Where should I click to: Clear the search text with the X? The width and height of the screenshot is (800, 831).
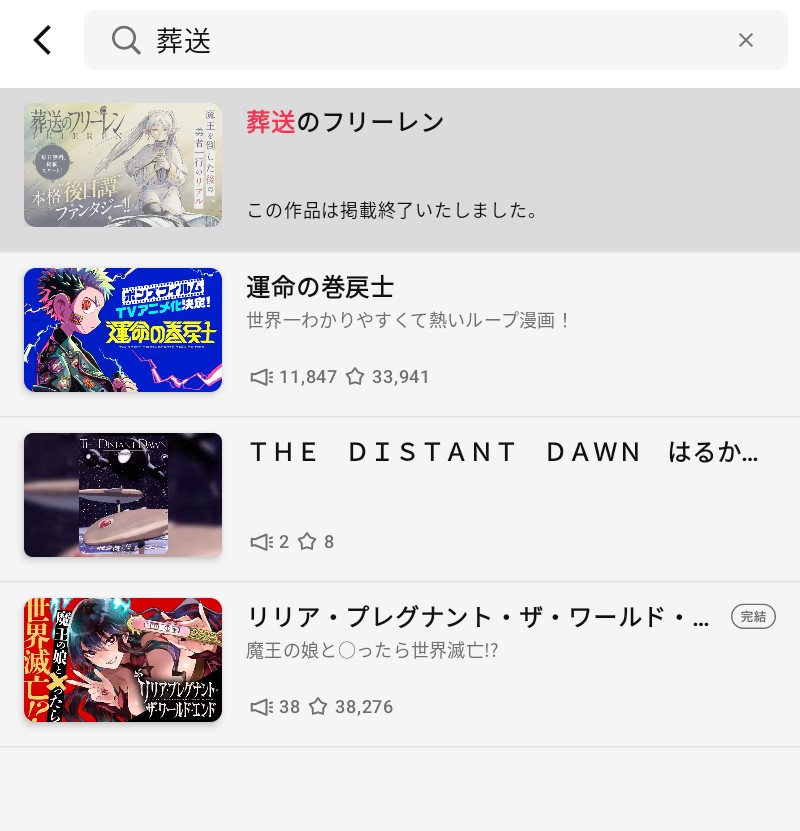(745, 40)
